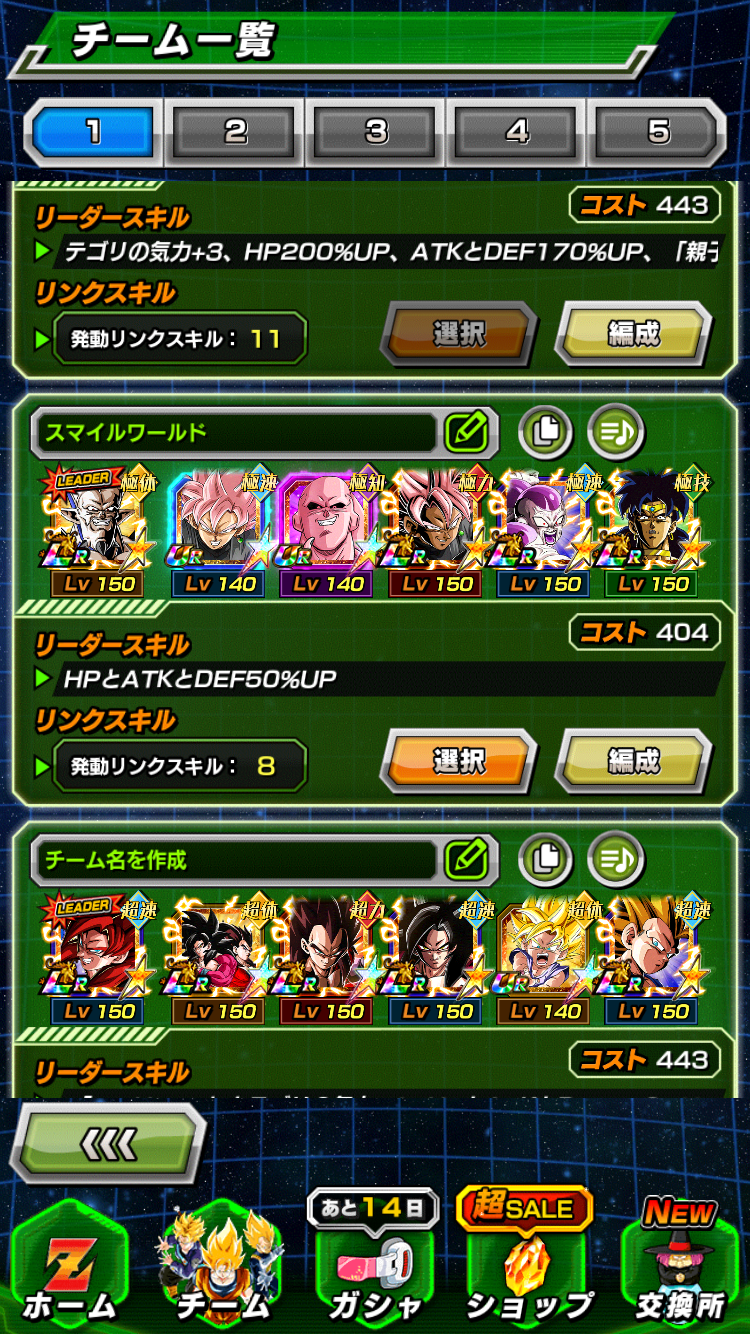Copy the スマイルワールド team
Image resolution: width=750 pixels, height=1334 pixels.
[545, 432]
